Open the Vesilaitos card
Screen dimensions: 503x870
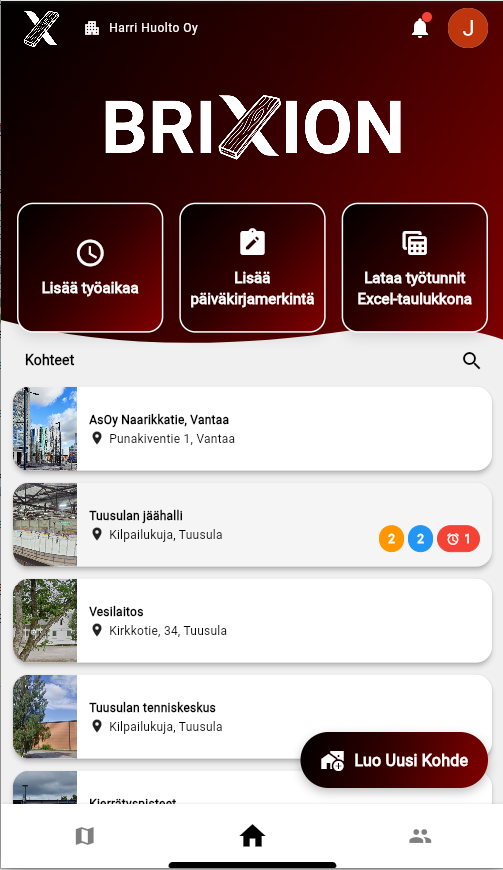(x=252, y=621)
